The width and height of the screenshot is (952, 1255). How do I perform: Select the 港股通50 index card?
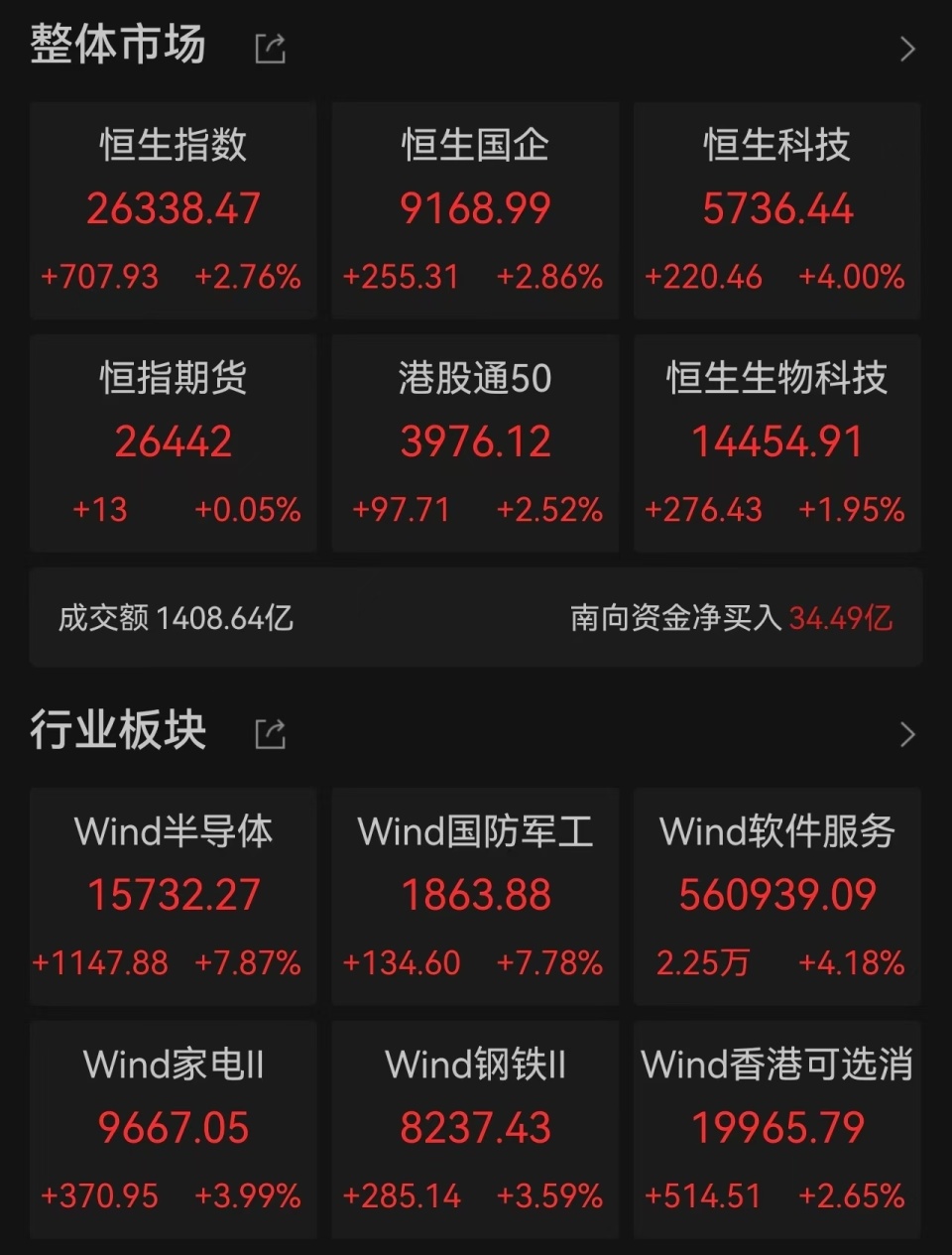(x=474, y=442)
